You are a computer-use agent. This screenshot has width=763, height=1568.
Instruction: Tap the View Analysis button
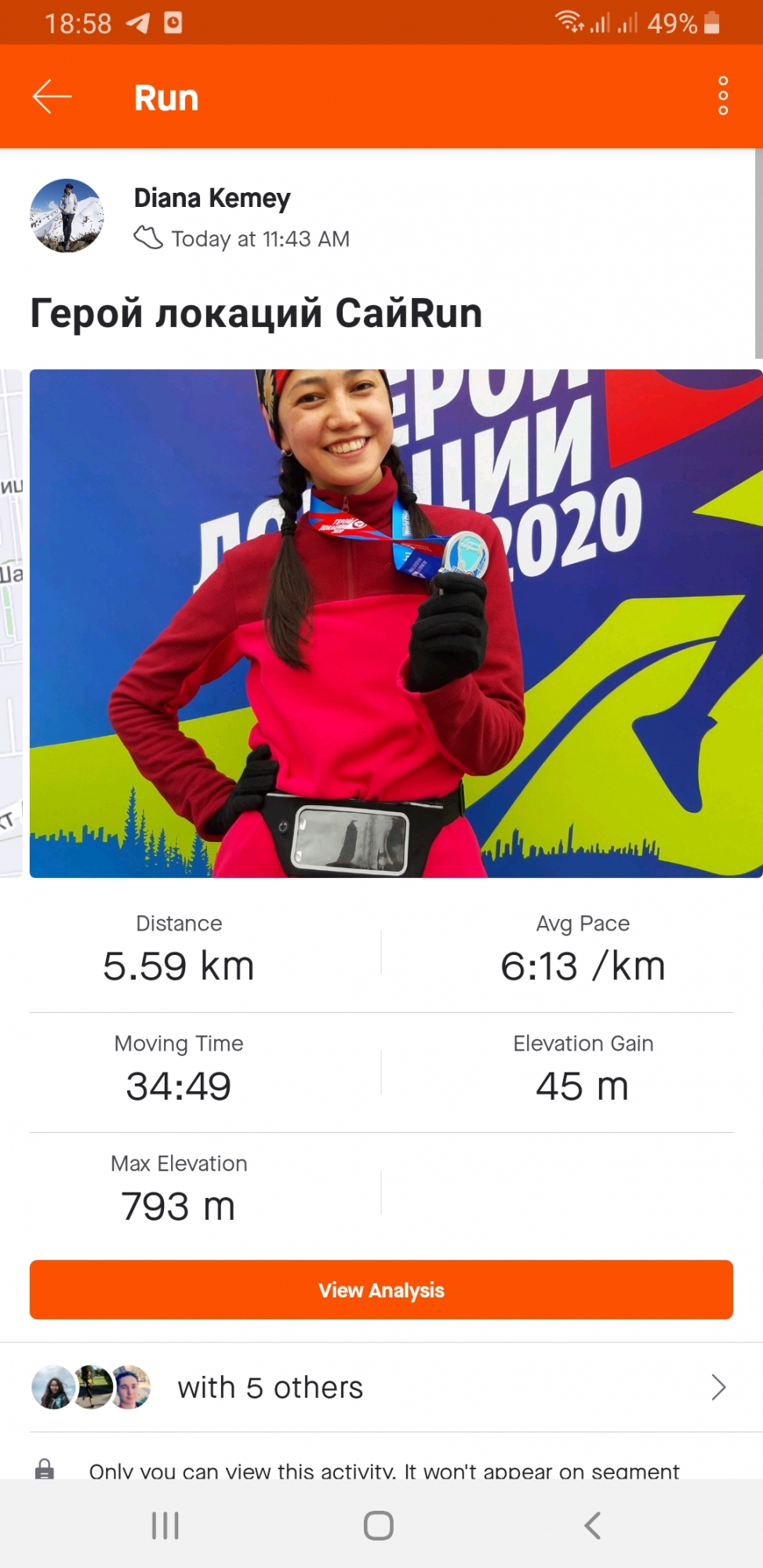[381, 1290]
